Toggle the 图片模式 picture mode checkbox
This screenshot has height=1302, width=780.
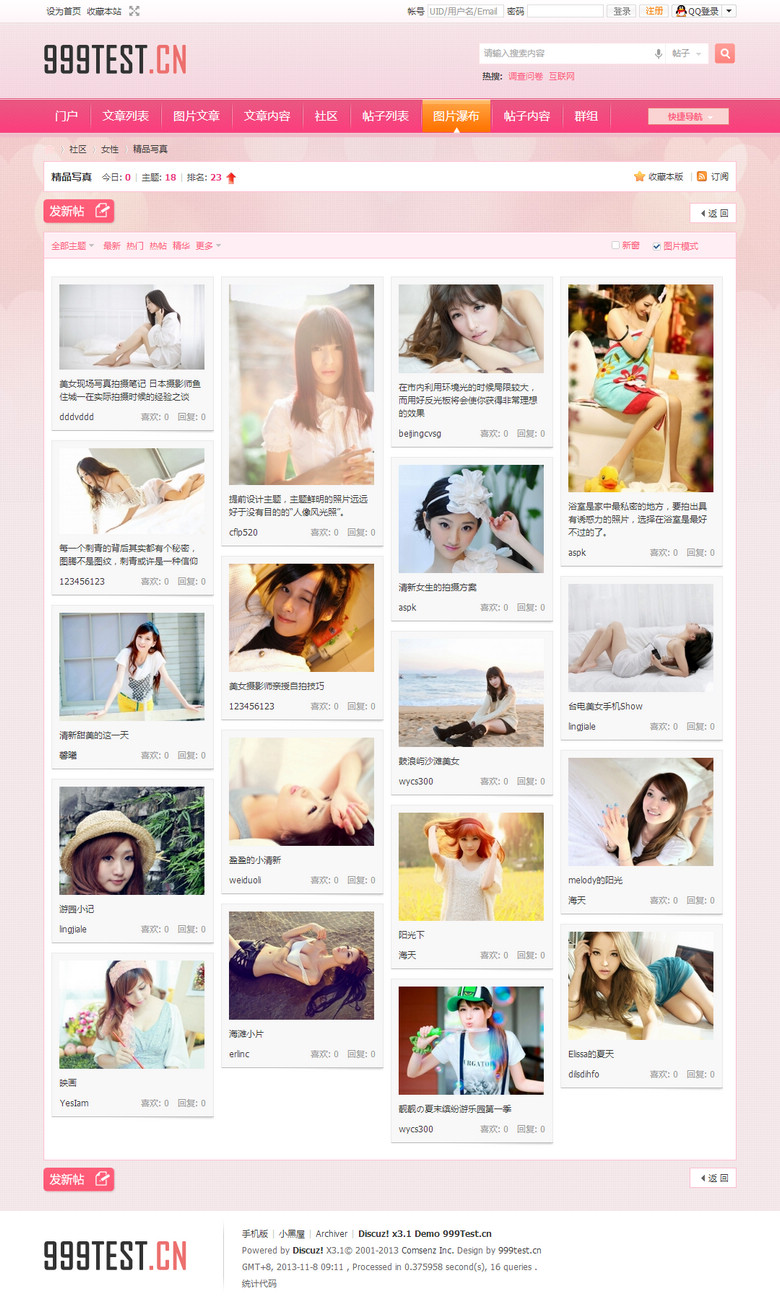[x=657, y=246]
